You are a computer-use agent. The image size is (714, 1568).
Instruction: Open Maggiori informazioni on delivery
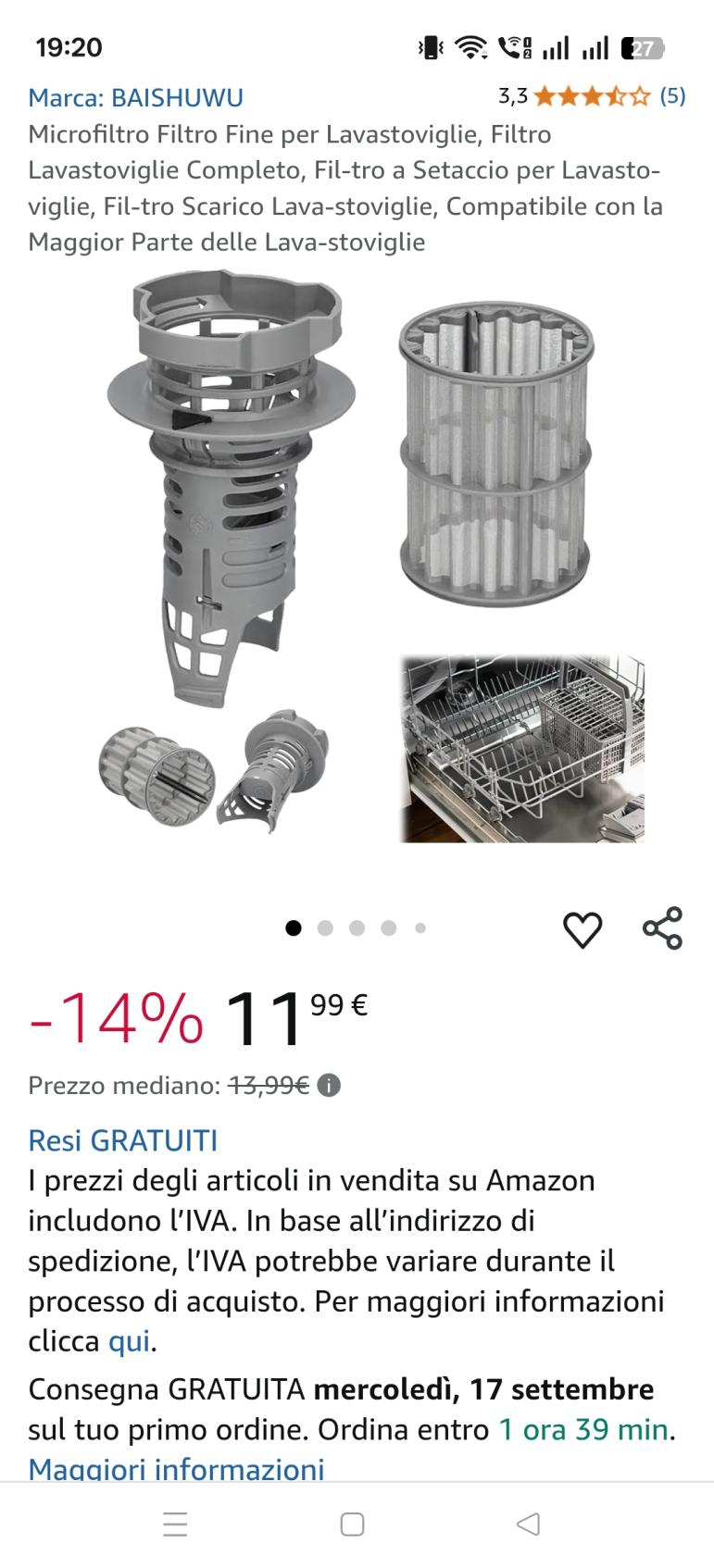pyautogui.click(x=176, y=1469)
